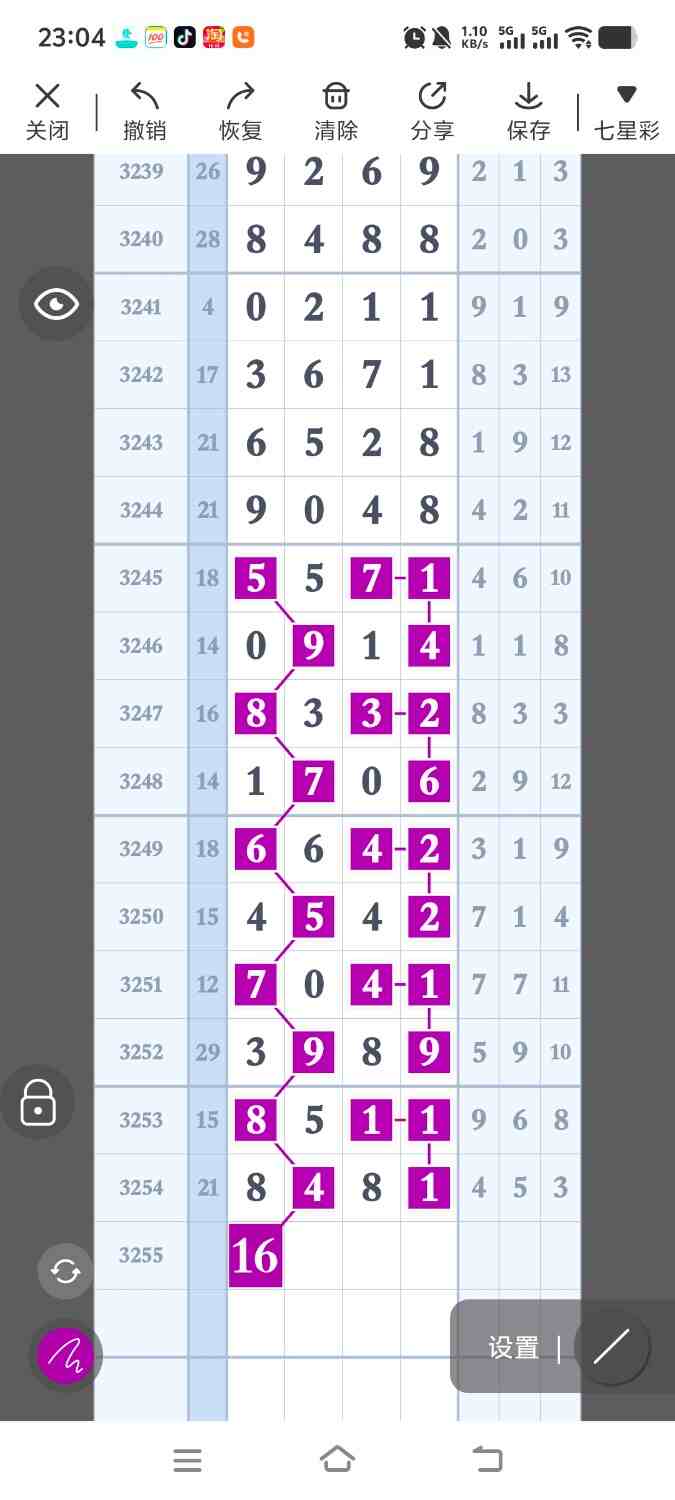The height and width of the screenshot is (1500, 675).
Task: Share the chart via 分享
Action: pos(432,111)
